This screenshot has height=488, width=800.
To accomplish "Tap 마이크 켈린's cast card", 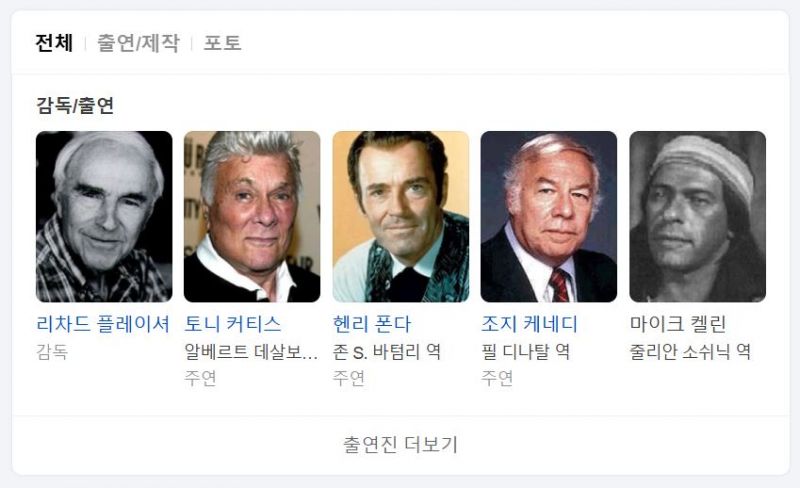I will point(678,324).
